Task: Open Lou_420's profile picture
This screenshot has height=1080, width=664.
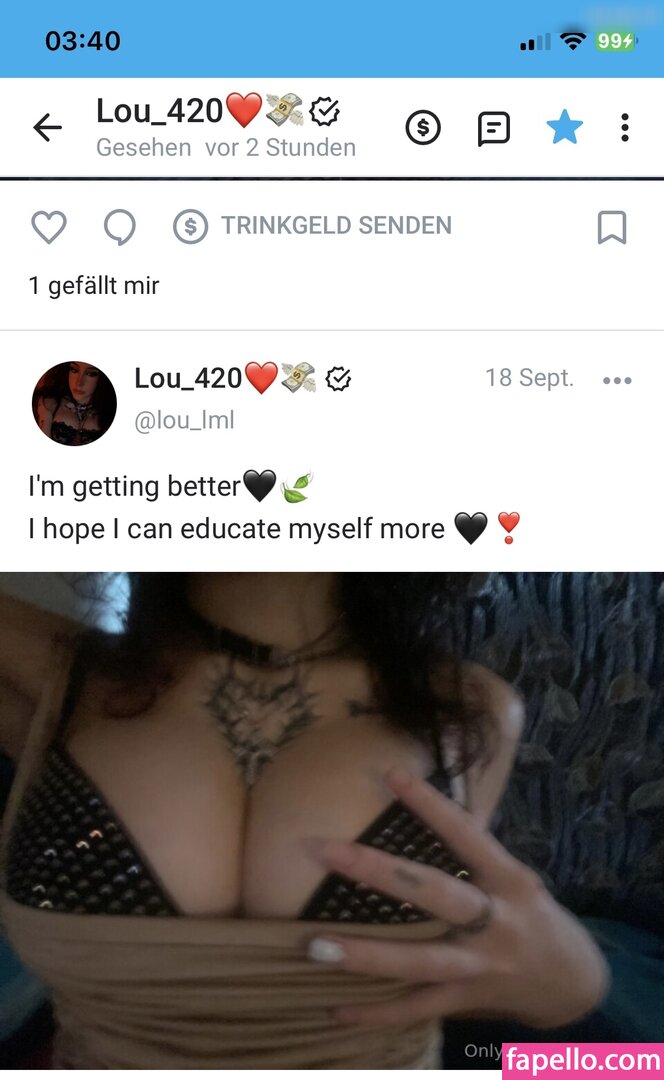Action: tap(74, 403)
